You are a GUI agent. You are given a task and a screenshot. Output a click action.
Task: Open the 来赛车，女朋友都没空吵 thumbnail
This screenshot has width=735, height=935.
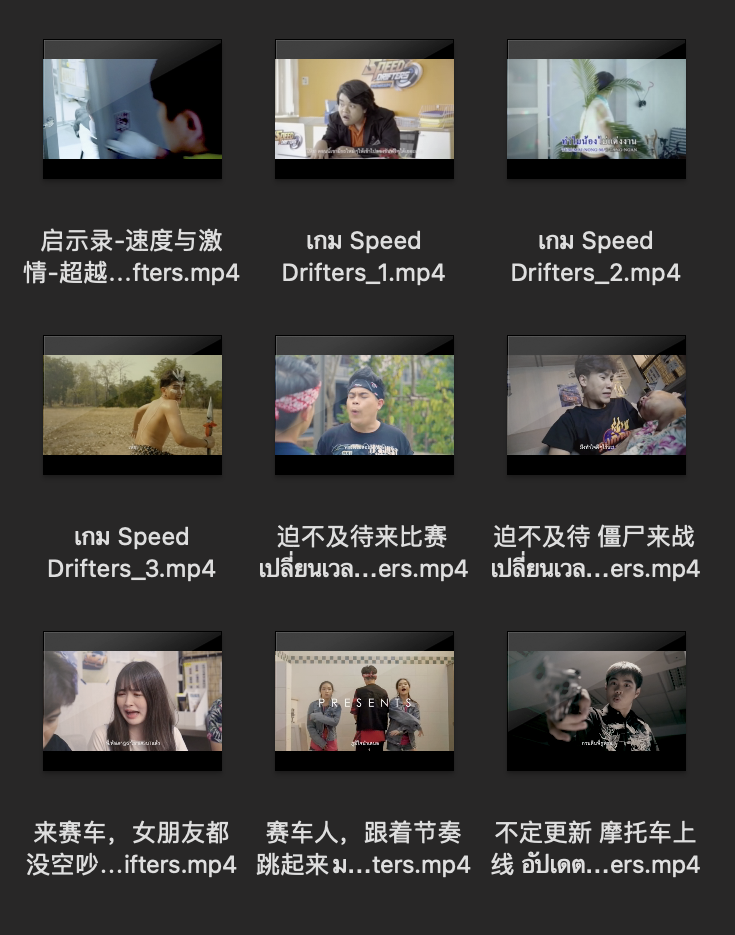132,700
